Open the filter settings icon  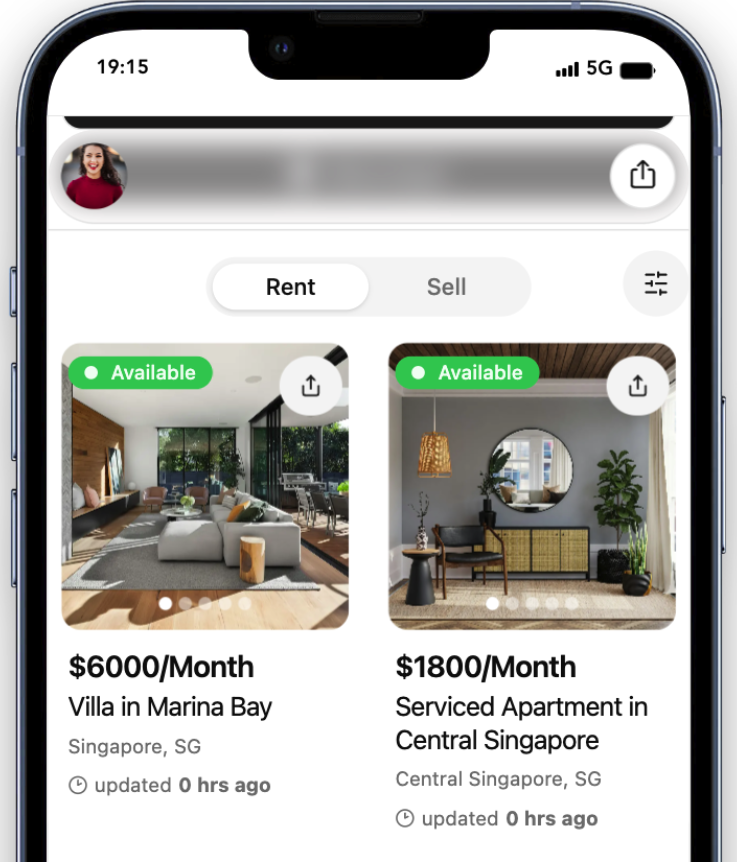click(x=656, y=284)
